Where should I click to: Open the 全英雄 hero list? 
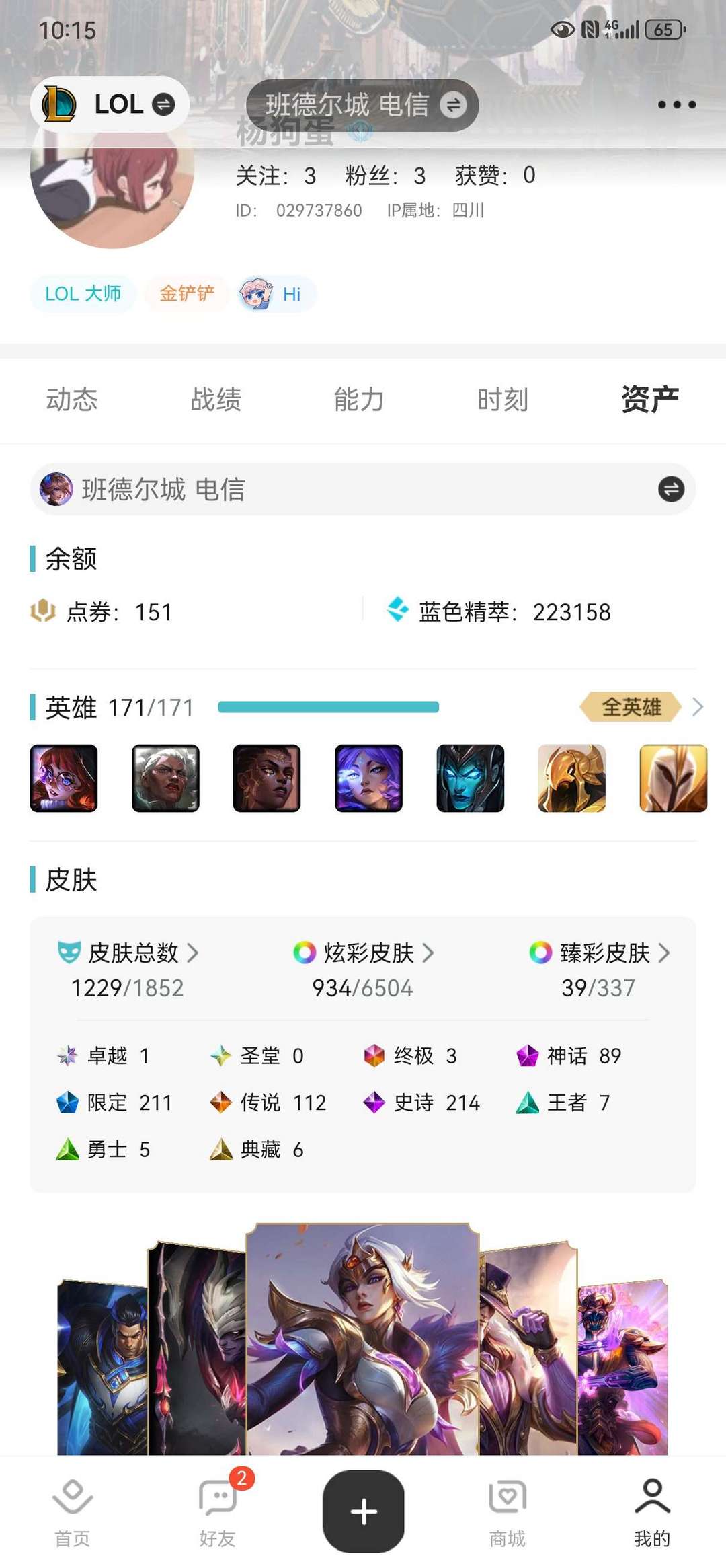click(642, 707)
